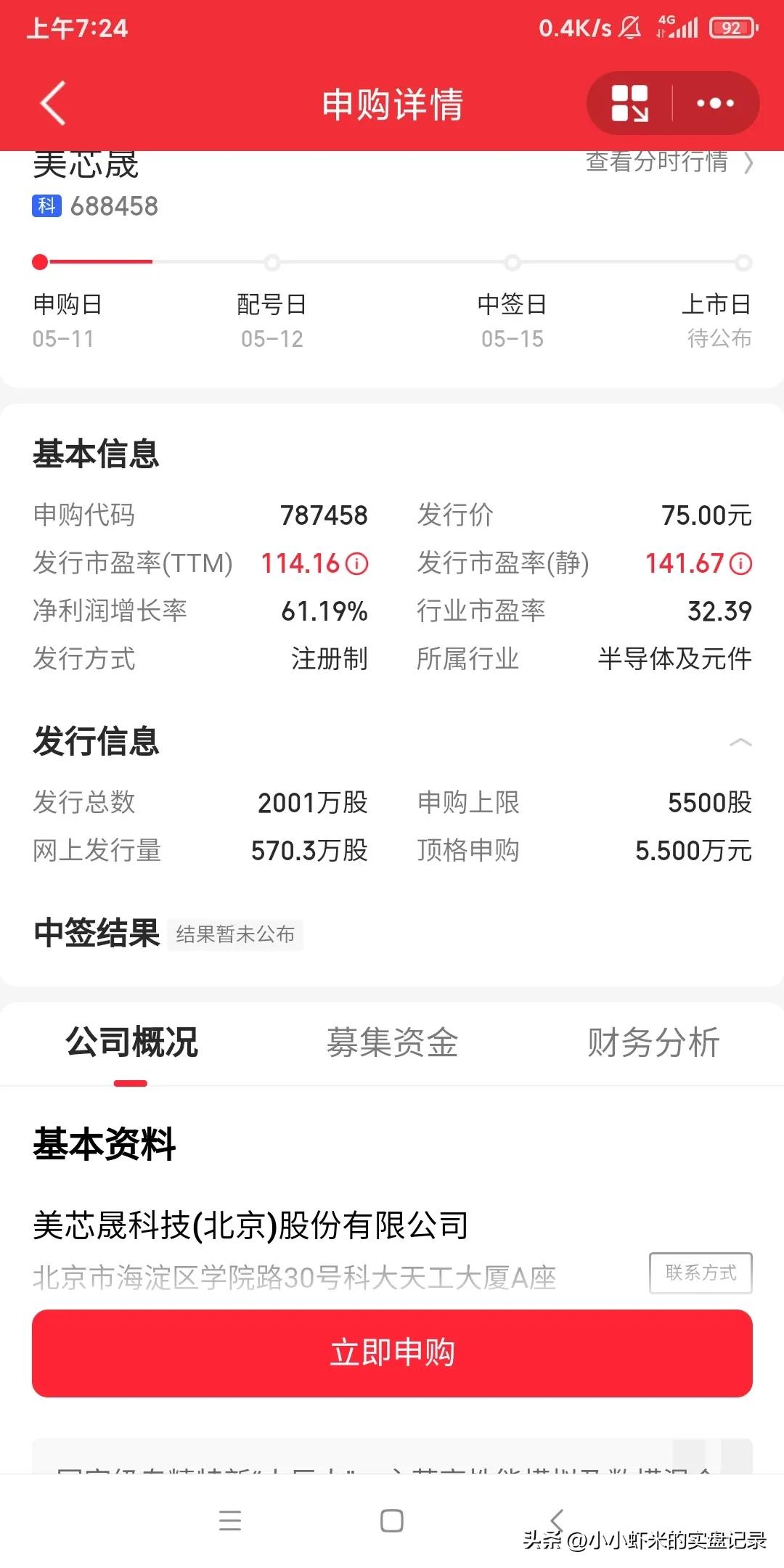
Task: Tap 立即申购 to subscribe now
Action: pyautogui.click(x=392, y=1353)
